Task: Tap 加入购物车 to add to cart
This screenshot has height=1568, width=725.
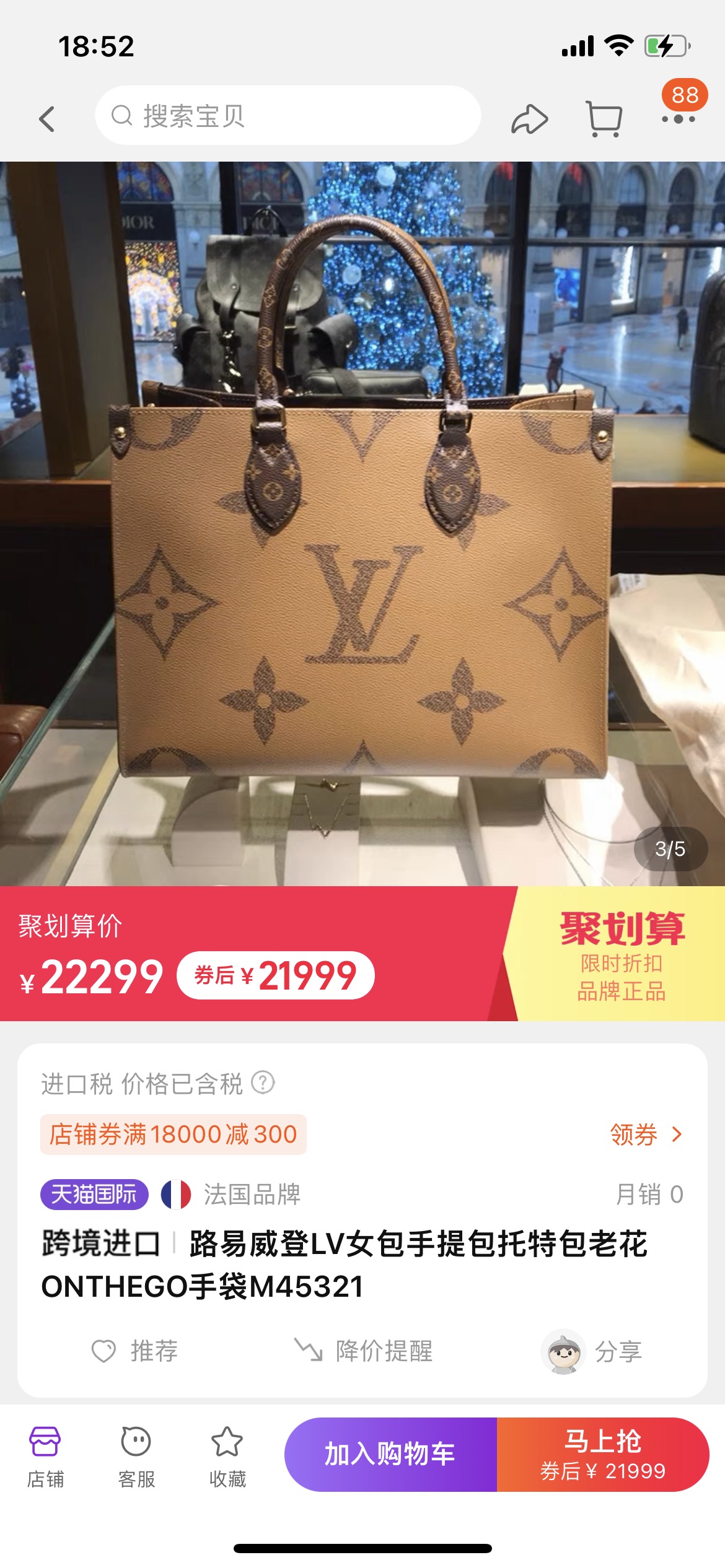Action: tap(390, 1454)
